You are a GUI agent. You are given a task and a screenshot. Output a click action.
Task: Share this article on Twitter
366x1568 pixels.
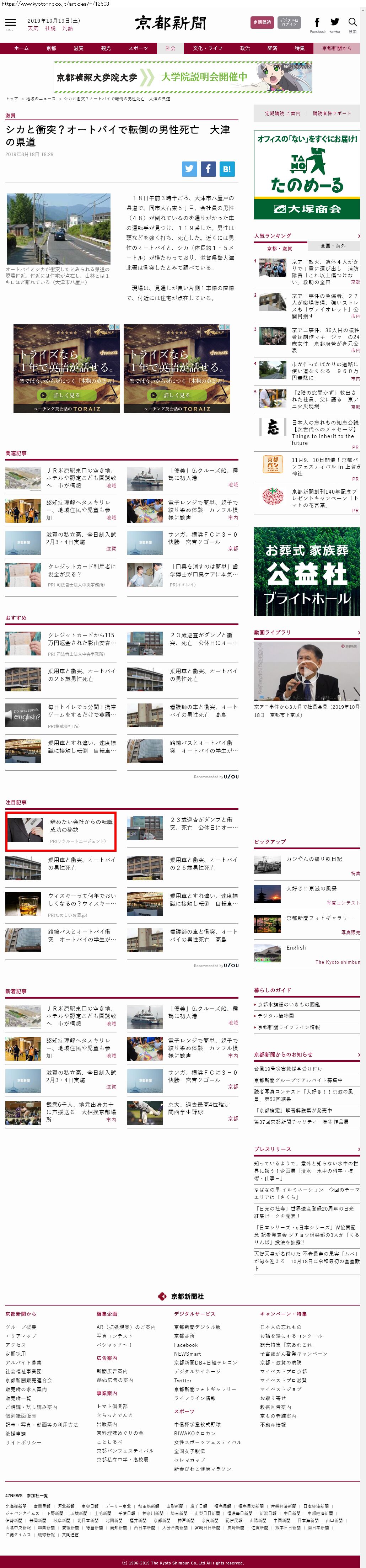tap(189, 169)
